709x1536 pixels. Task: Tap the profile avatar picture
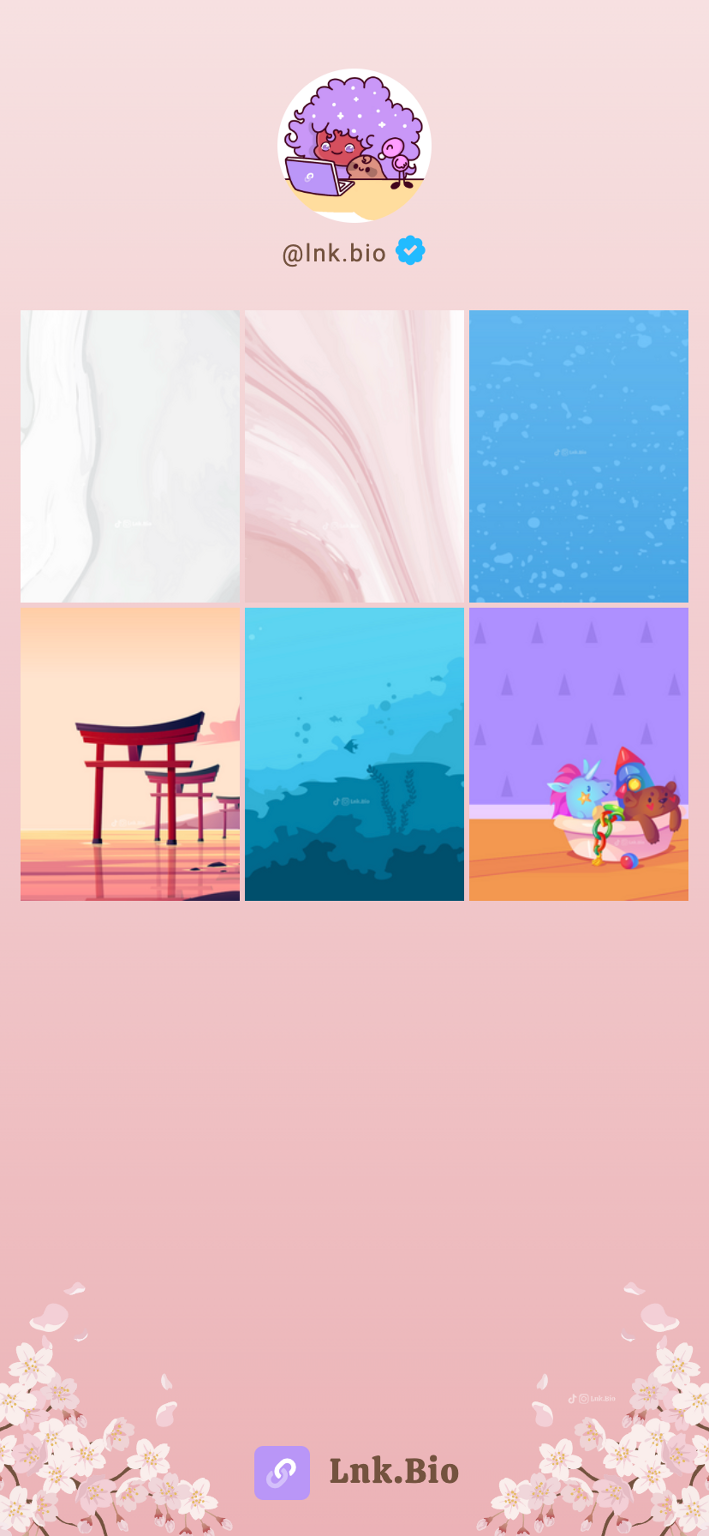[354, 145]
